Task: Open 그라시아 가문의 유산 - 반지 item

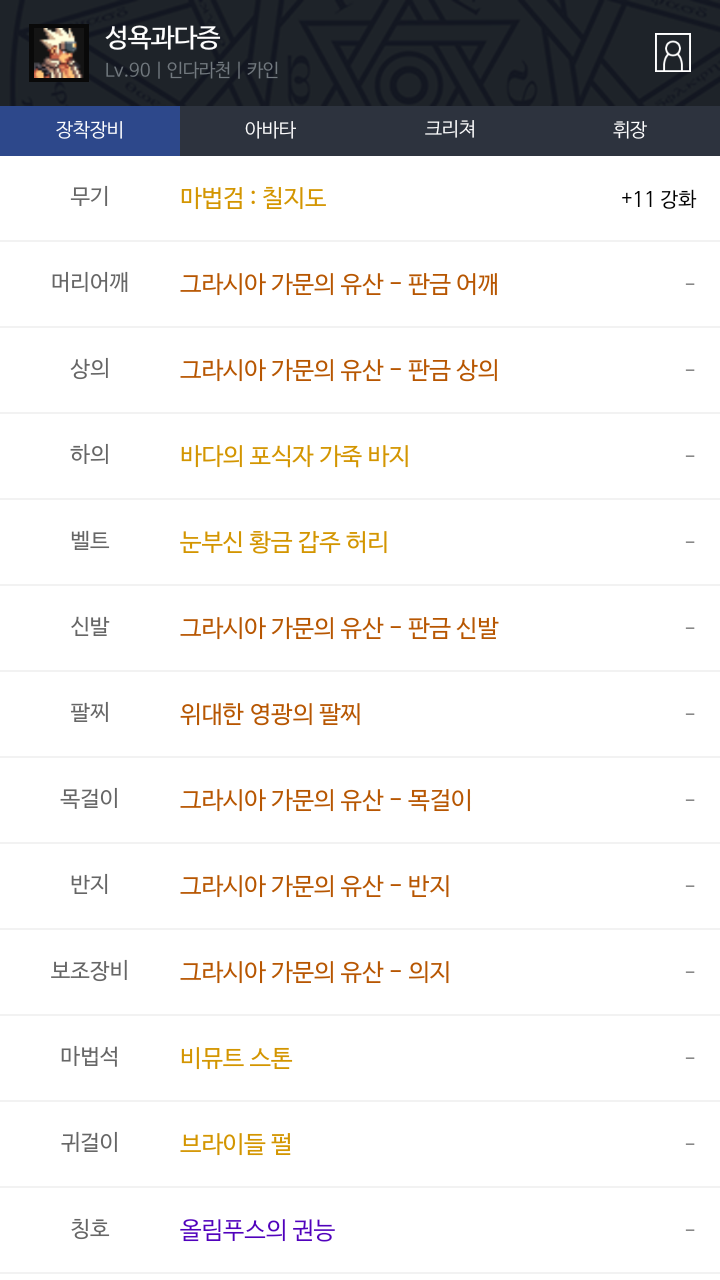Action: coord(315,886)
